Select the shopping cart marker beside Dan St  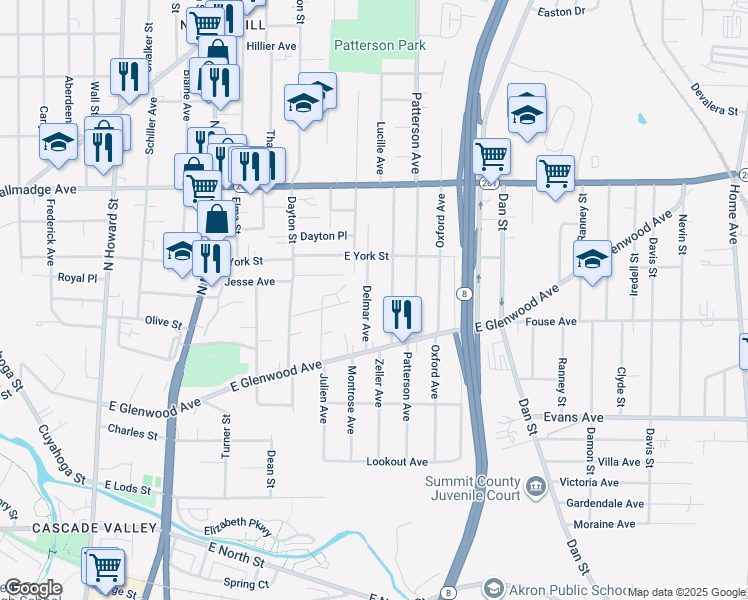tap(490, 156)
